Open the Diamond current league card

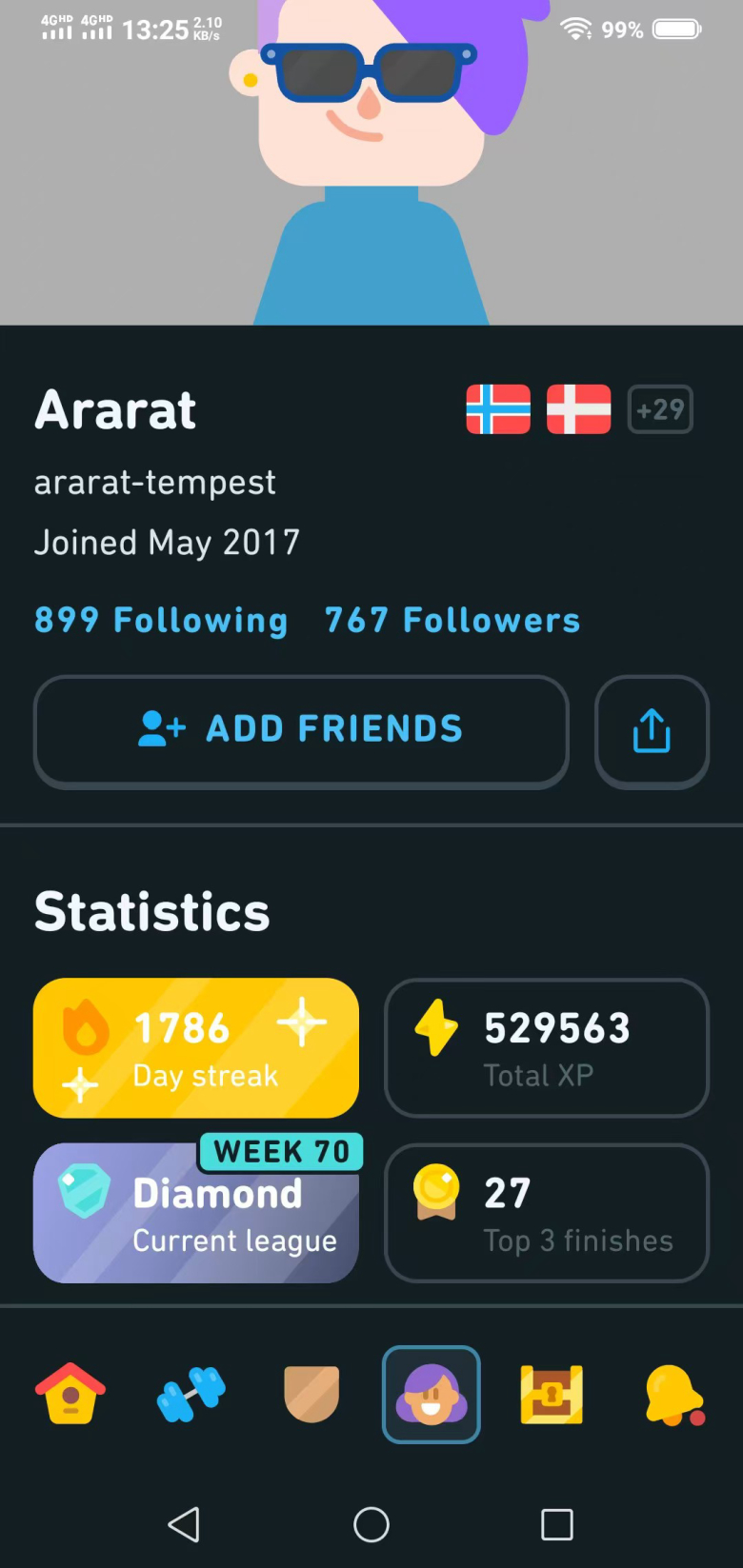click(196, 1215)
